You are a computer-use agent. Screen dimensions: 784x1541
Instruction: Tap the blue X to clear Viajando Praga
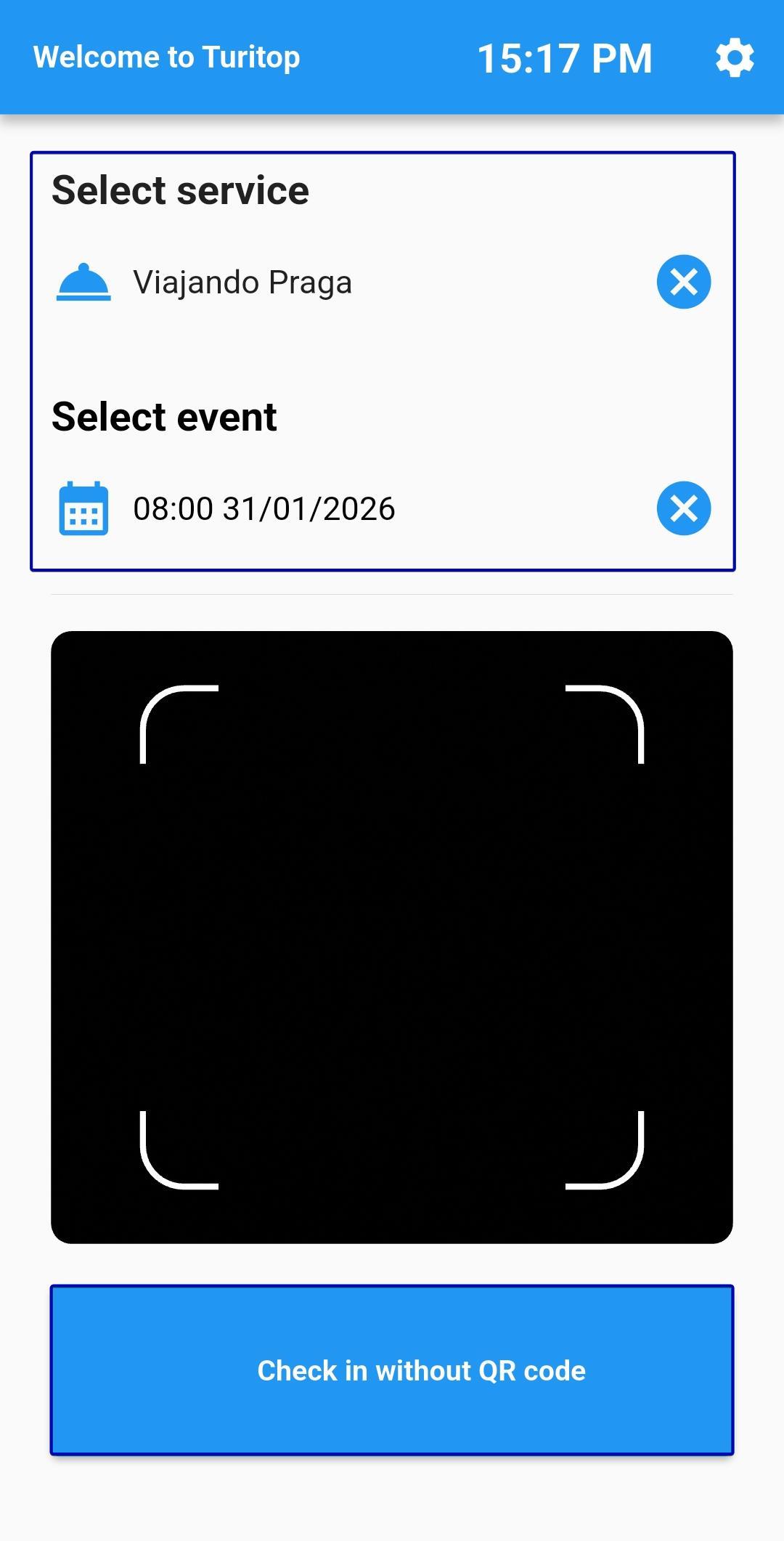click(x=682, y=282)
